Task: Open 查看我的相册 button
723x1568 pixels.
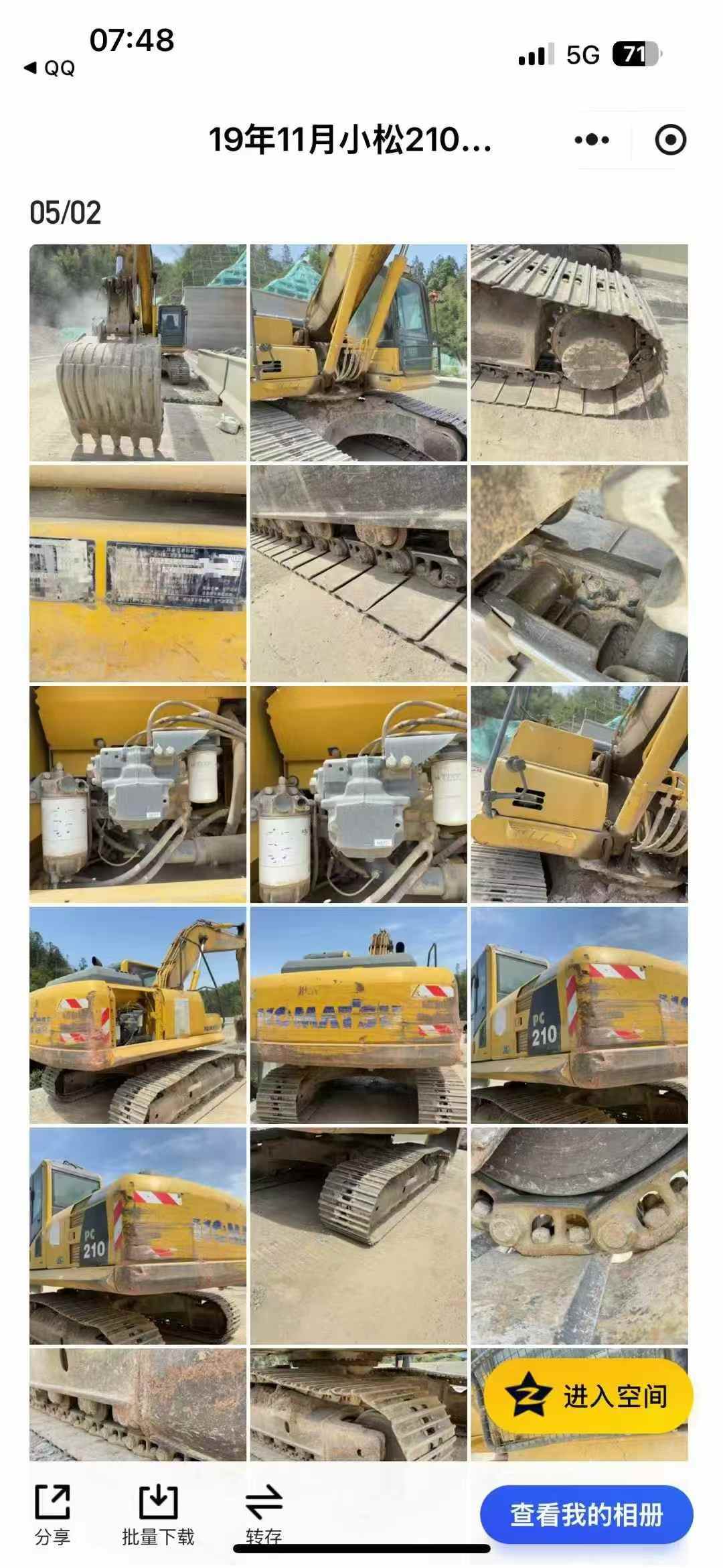Action: tap(586, 1515)
